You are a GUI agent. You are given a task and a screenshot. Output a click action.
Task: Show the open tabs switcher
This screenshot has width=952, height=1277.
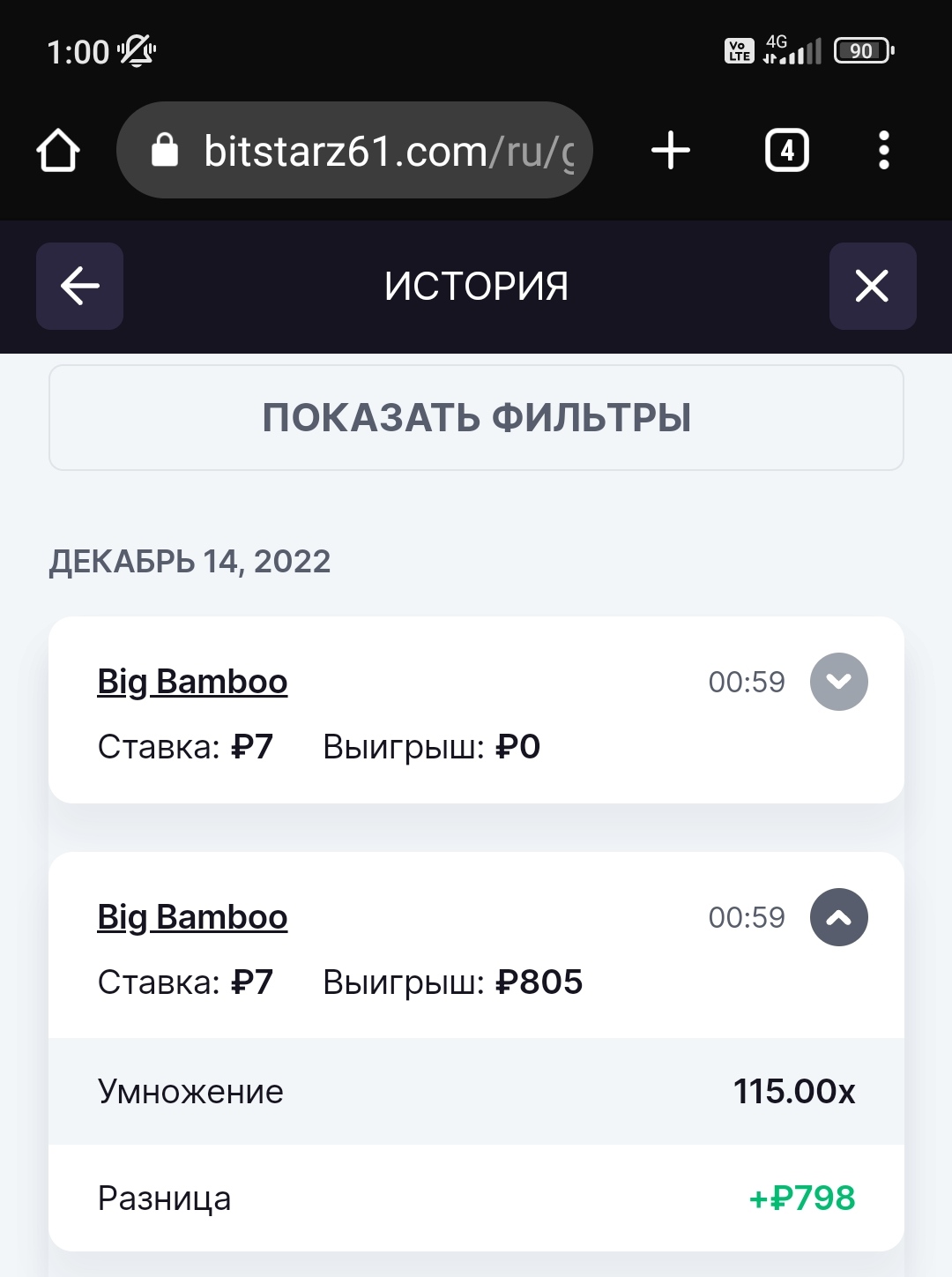(x=786, y=150)
